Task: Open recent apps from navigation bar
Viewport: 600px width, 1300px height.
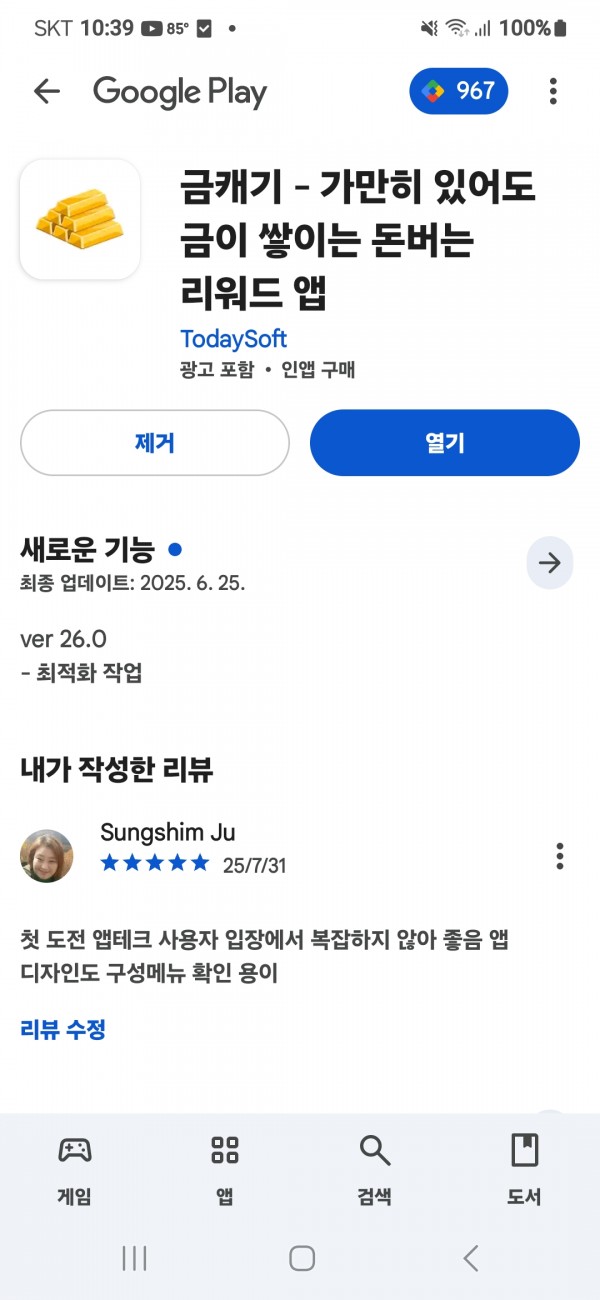Action: pyautogui.click(x=134, y=1258)
